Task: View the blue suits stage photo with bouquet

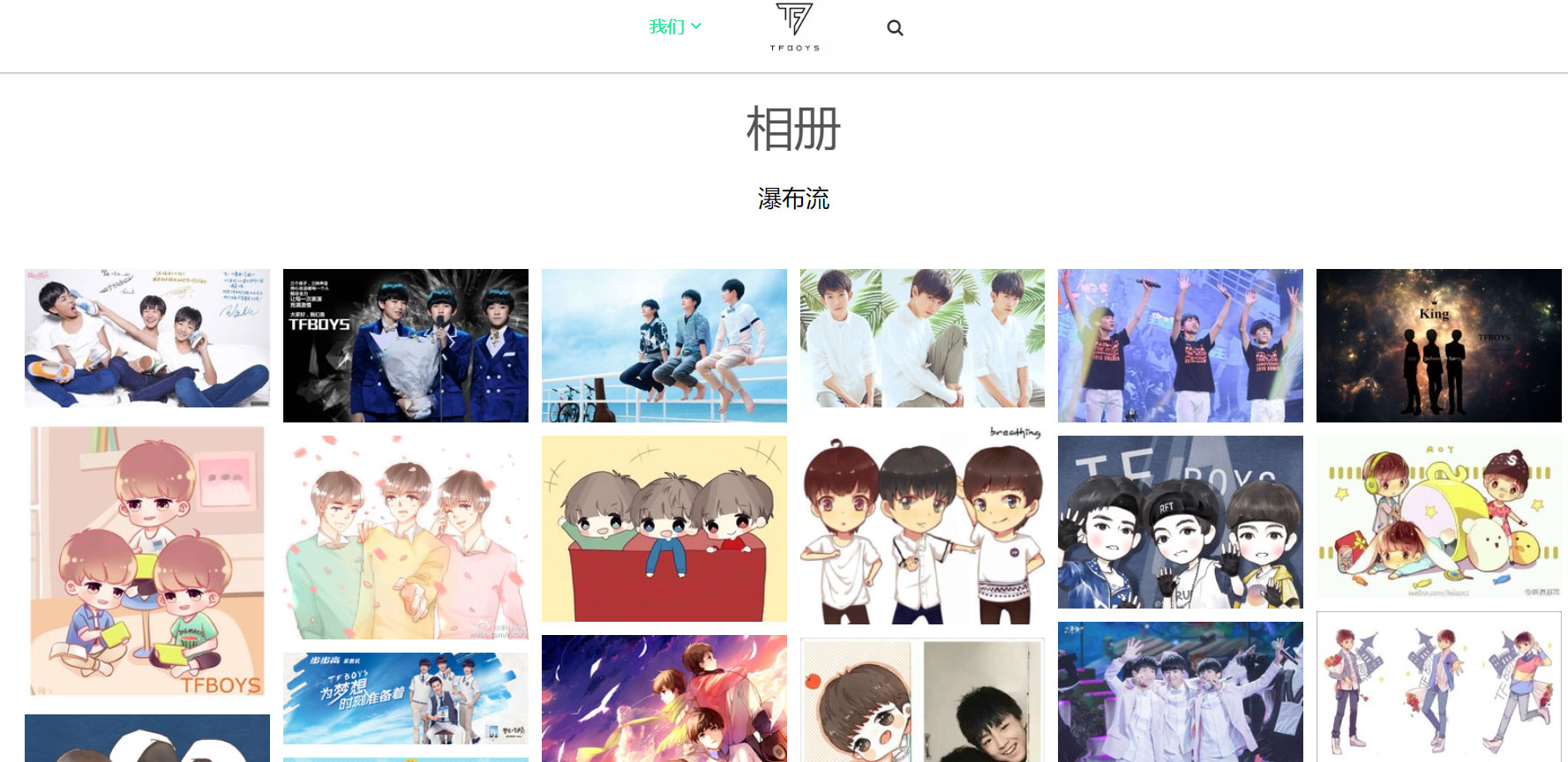Action: tap(406, 346)
